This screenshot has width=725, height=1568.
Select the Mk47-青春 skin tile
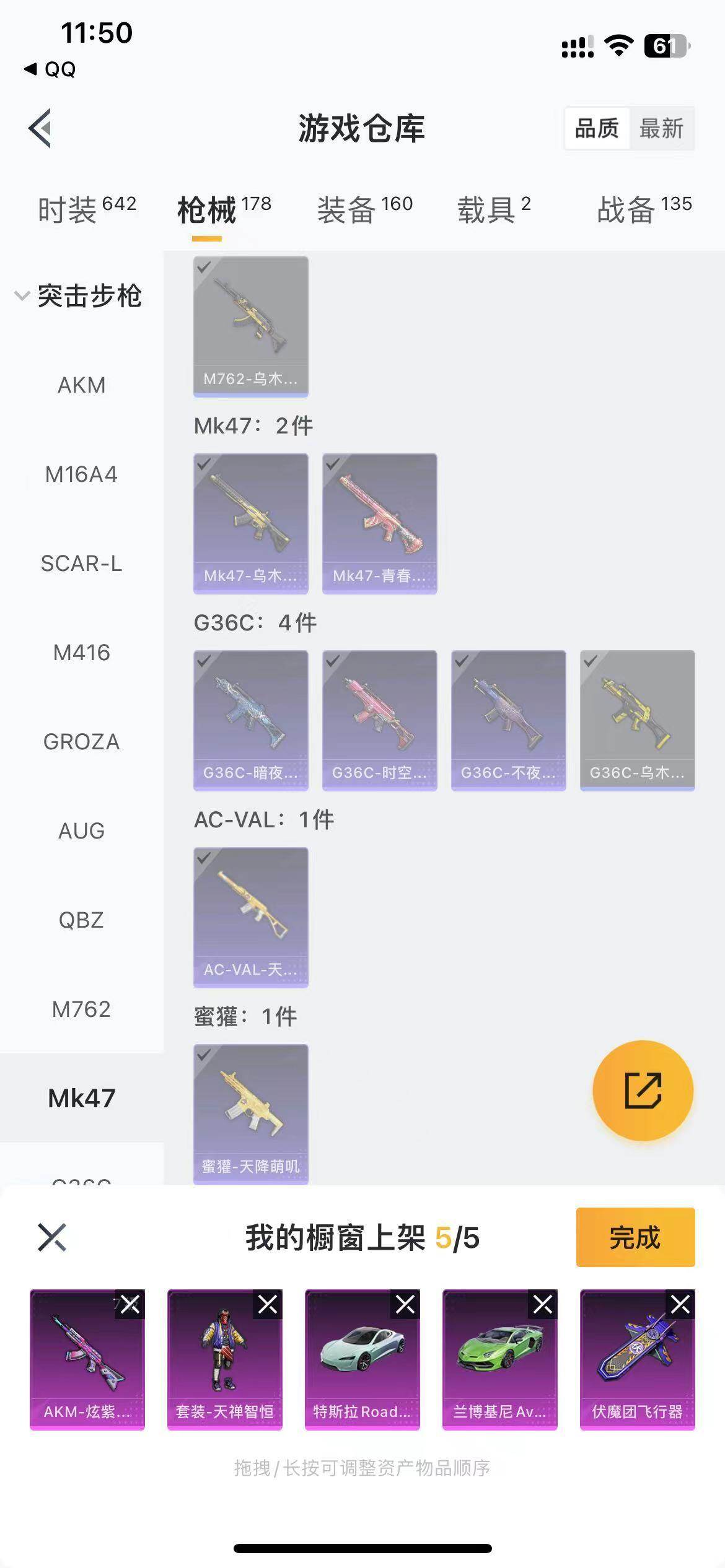pos(380,524)
